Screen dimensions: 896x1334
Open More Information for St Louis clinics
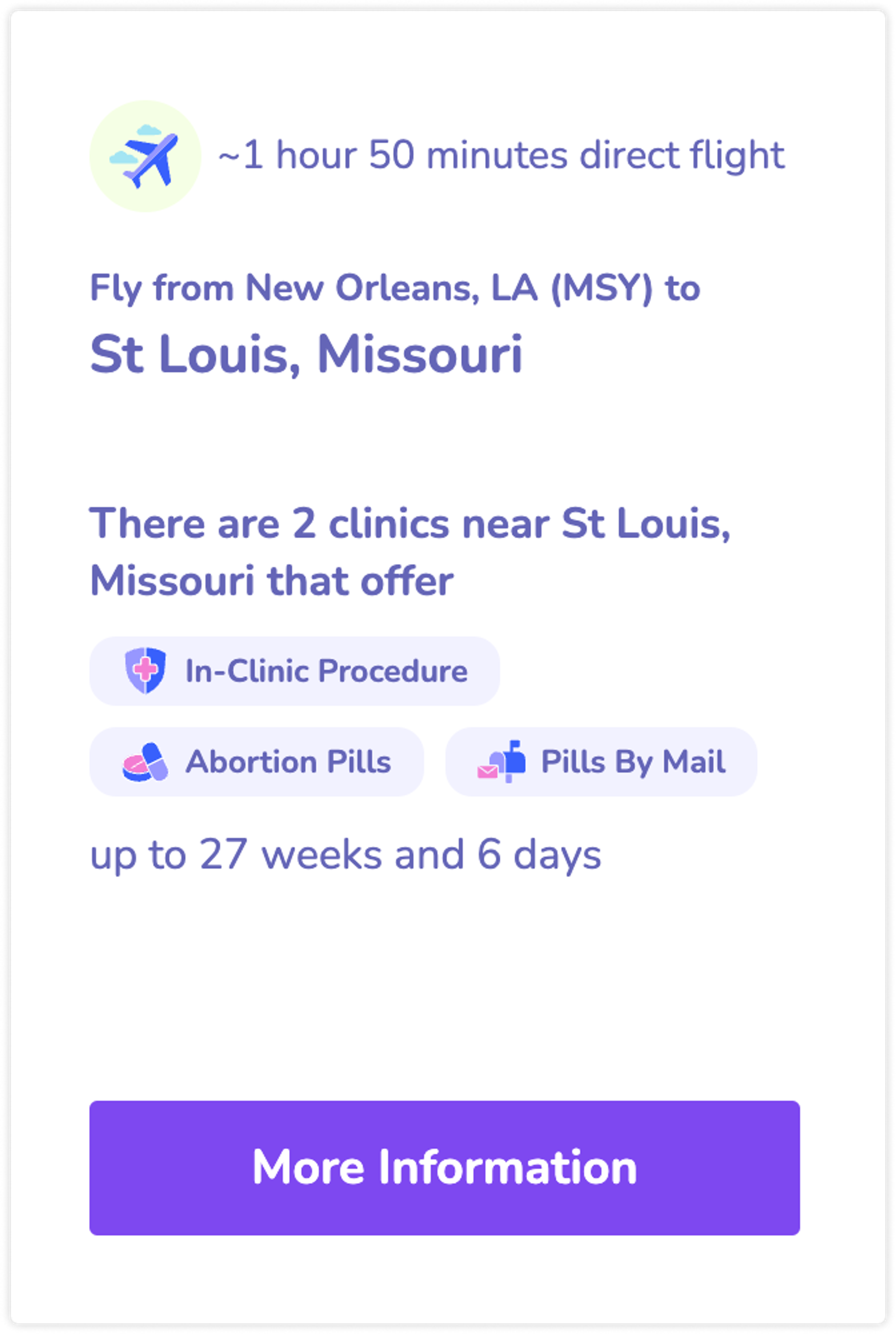(x=444, y=1167)
